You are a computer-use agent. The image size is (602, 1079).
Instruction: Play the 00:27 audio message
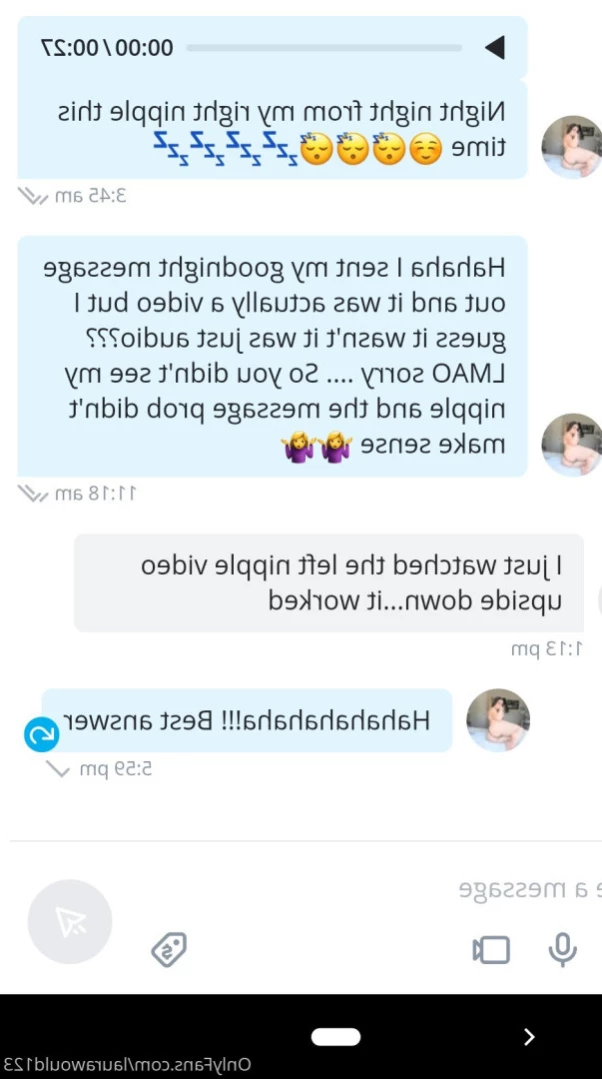(x=495, y=48)
